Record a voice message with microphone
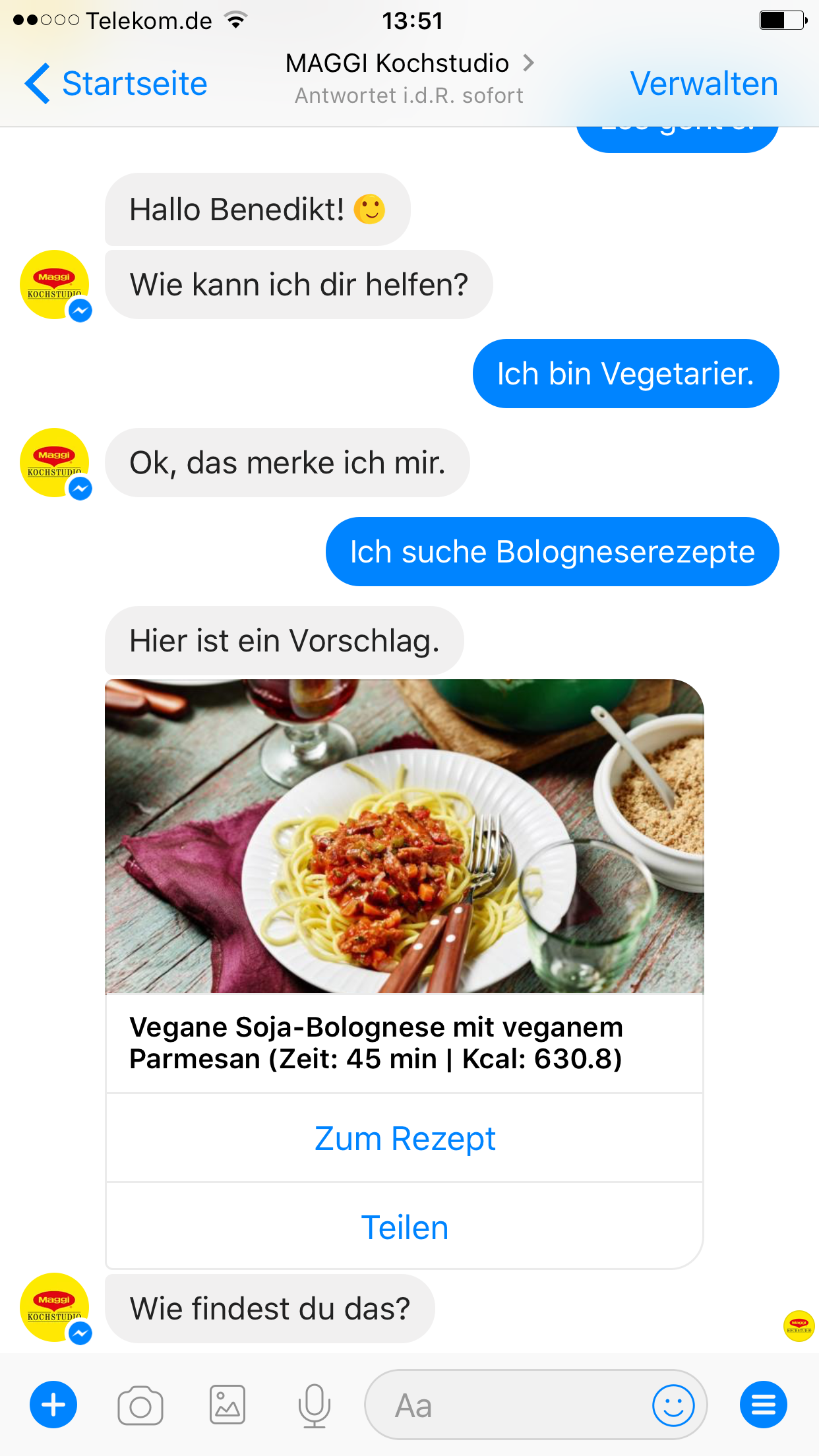The image size is (819, 1456). click(x=315, y=1405)
